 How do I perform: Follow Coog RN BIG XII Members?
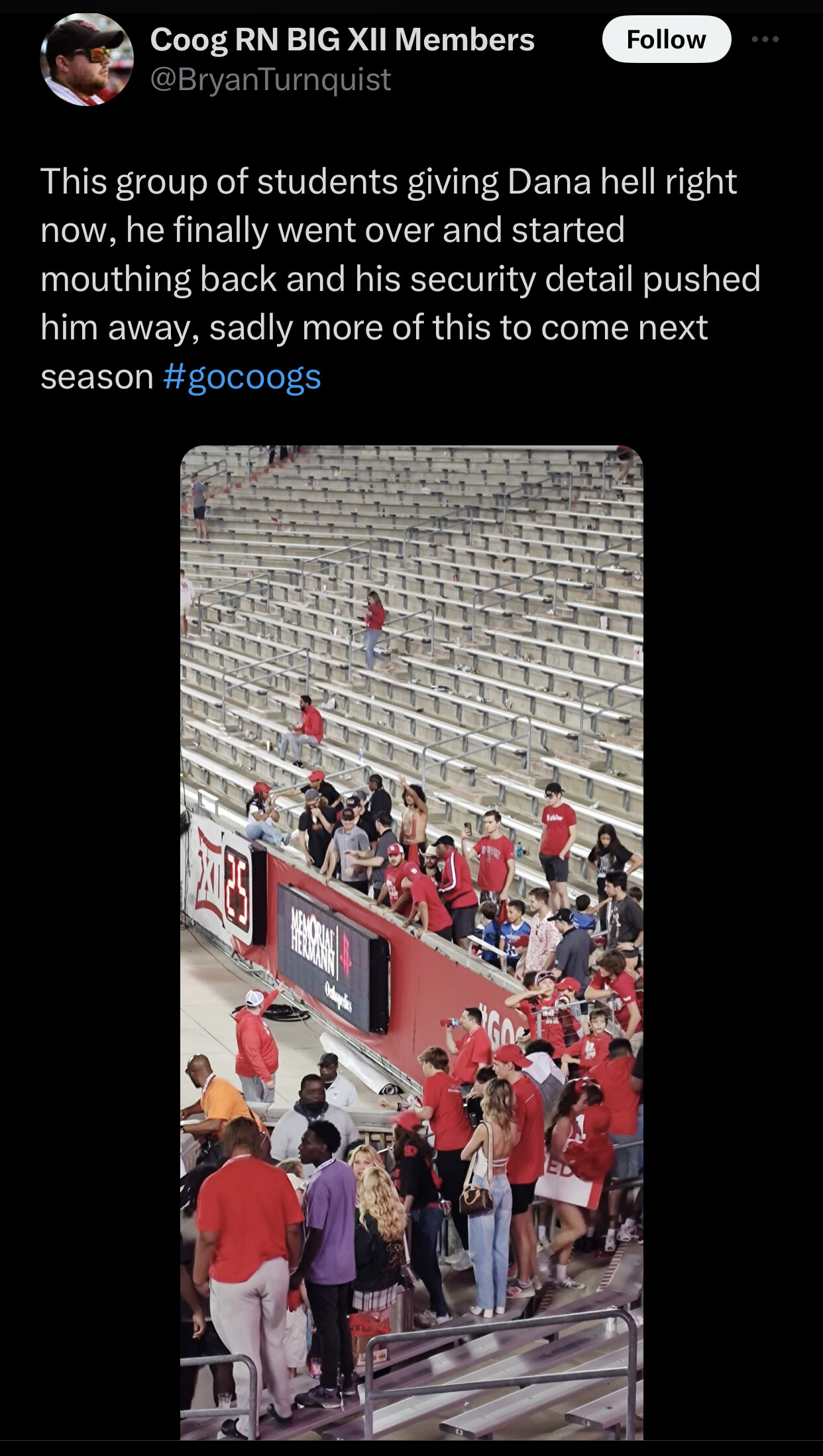click(x=666, y=40)
